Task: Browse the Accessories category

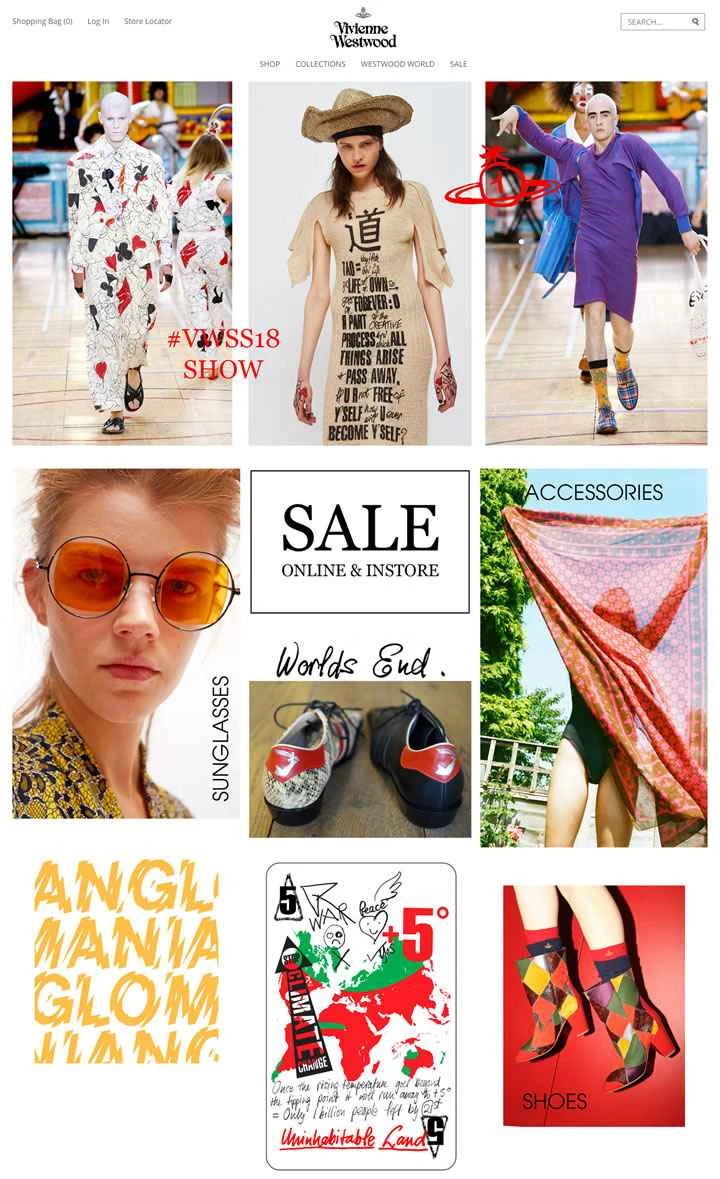Action: click(x=594, y=658)
